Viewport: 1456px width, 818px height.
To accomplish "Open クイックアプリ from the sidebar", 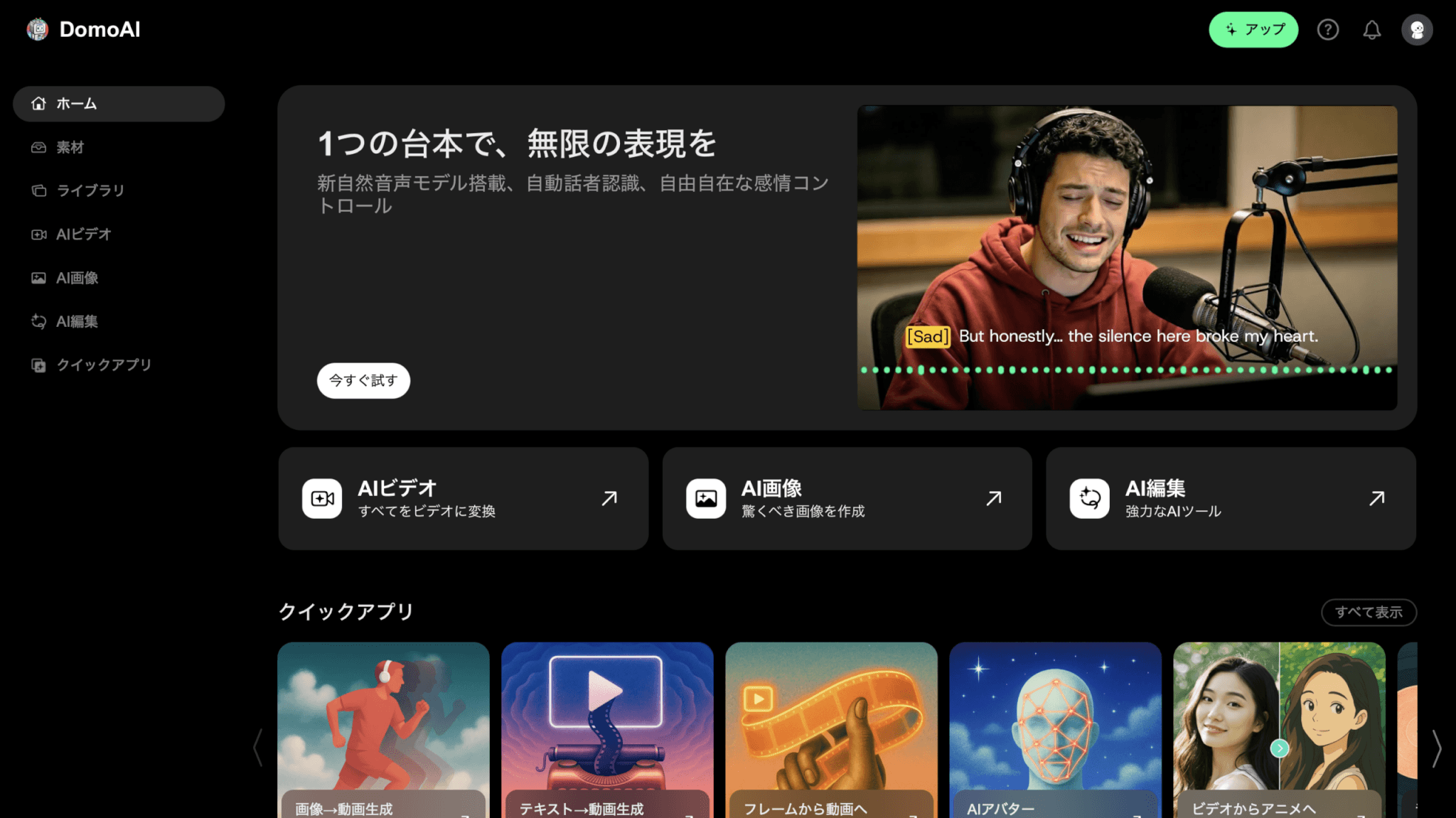I will pos(103,365).
